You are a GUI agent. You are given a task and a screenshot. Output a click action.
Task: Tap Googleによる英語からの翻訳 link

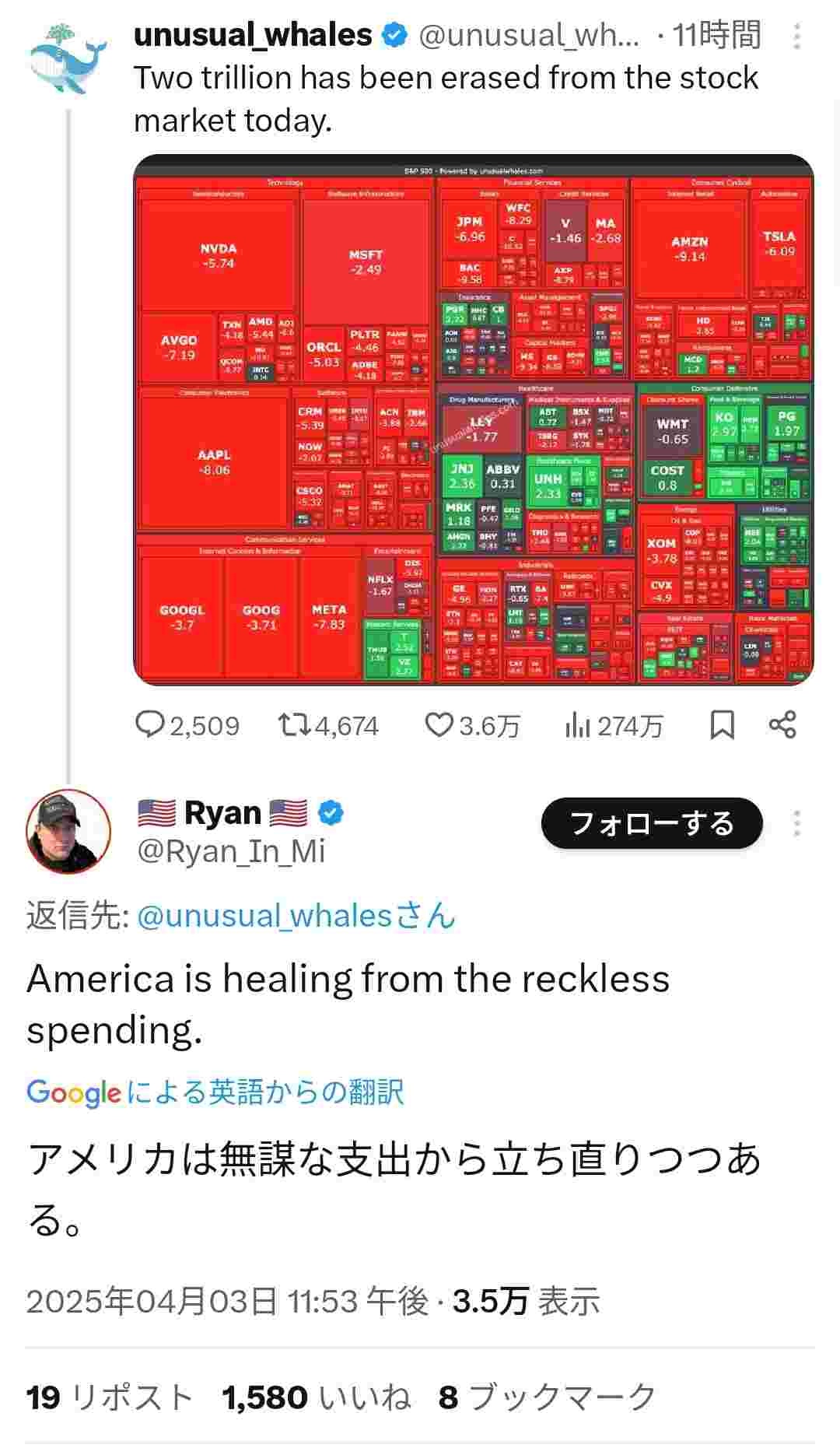pyautogui.click(x=215, y=1092)
